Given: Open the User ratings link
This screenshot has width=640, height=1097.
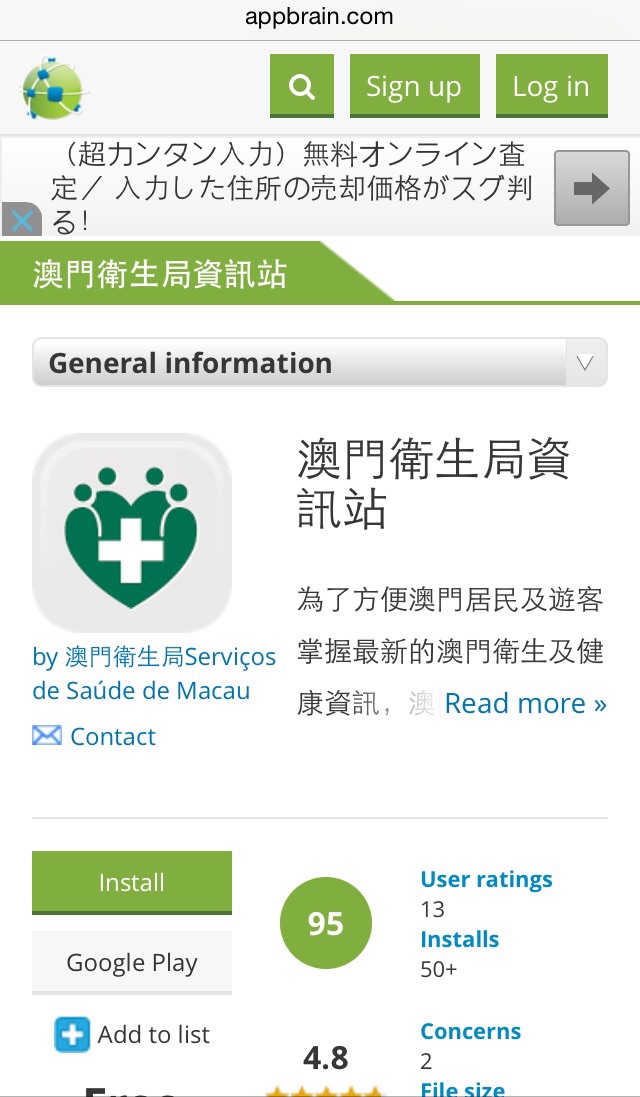Looking at the screenshot, I should (x=486, y=880).
